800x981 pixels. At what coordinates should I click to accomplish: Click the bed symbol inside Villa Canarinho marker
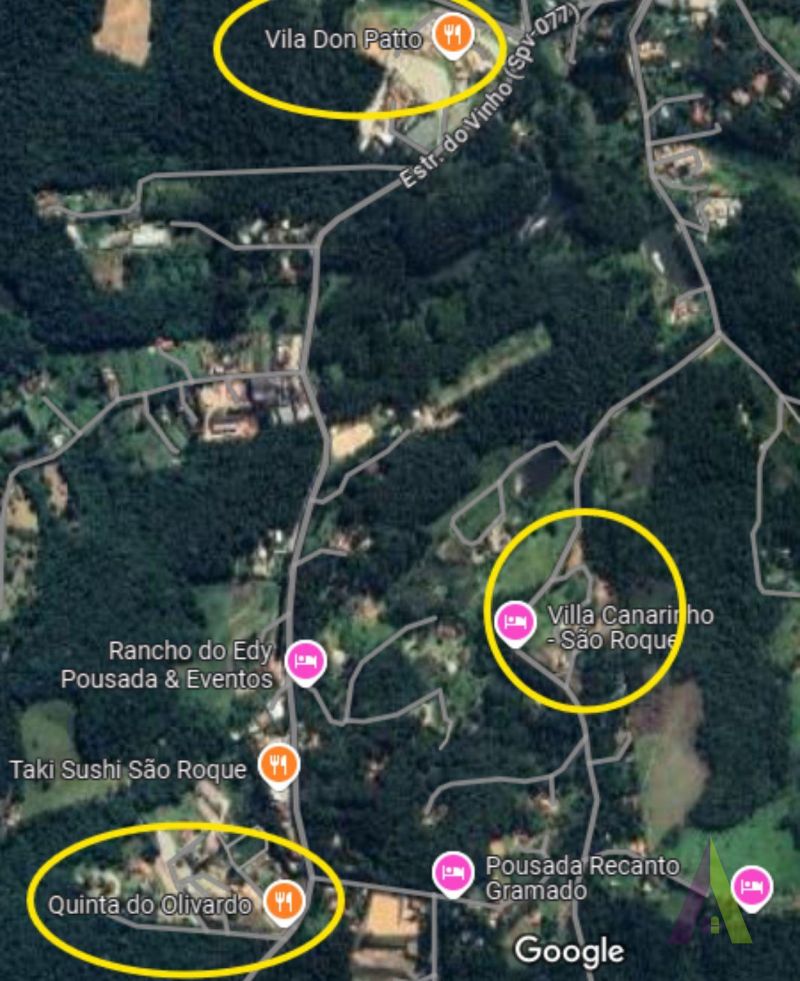click(513, 620)
